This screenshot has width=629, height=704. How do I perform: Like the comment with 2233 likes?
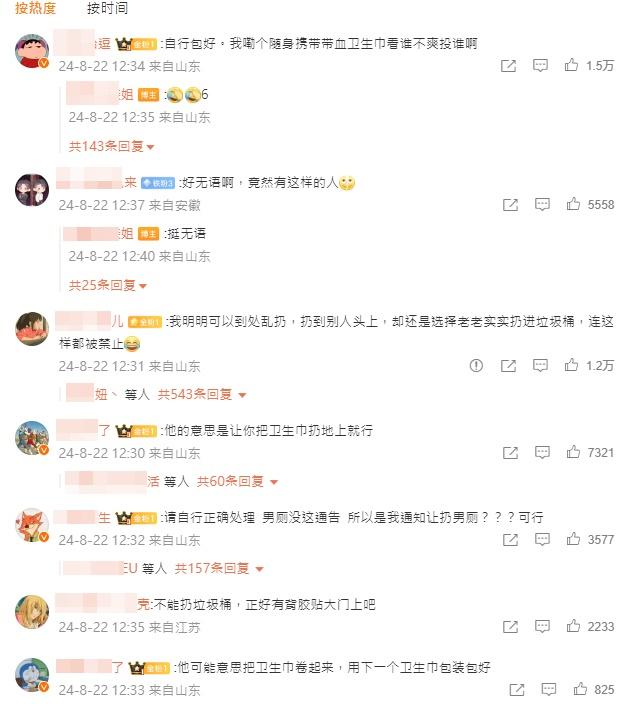tap(573, 626)
